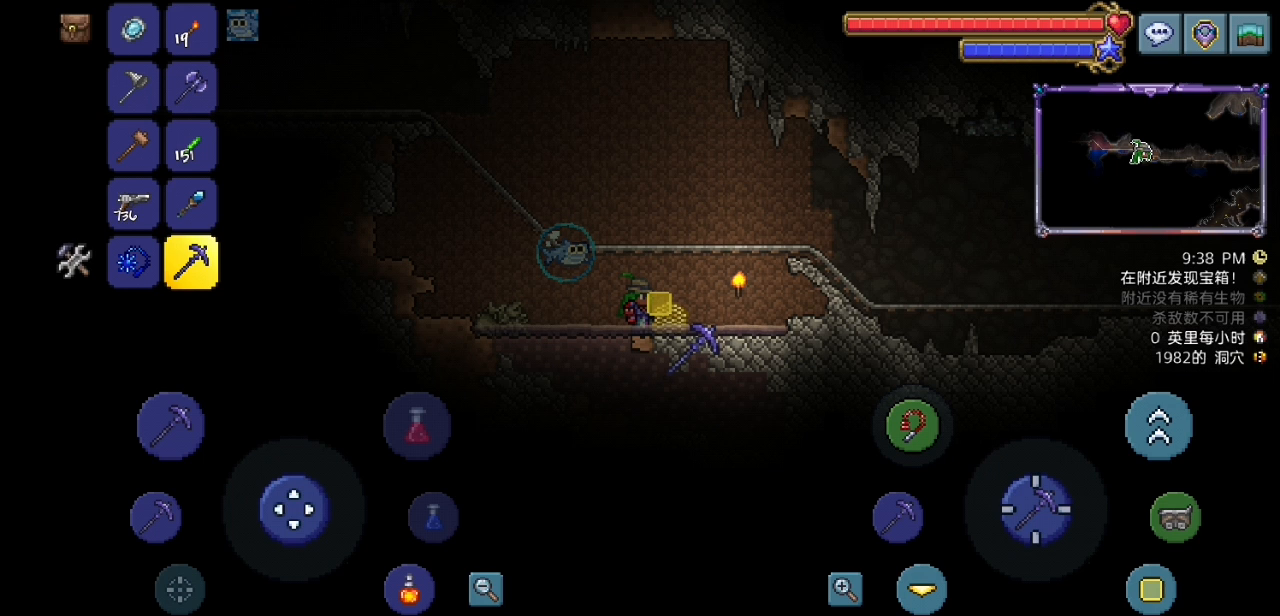Open the world map button
Screen dimensions: 1280x616
(x=1249, y=34)
